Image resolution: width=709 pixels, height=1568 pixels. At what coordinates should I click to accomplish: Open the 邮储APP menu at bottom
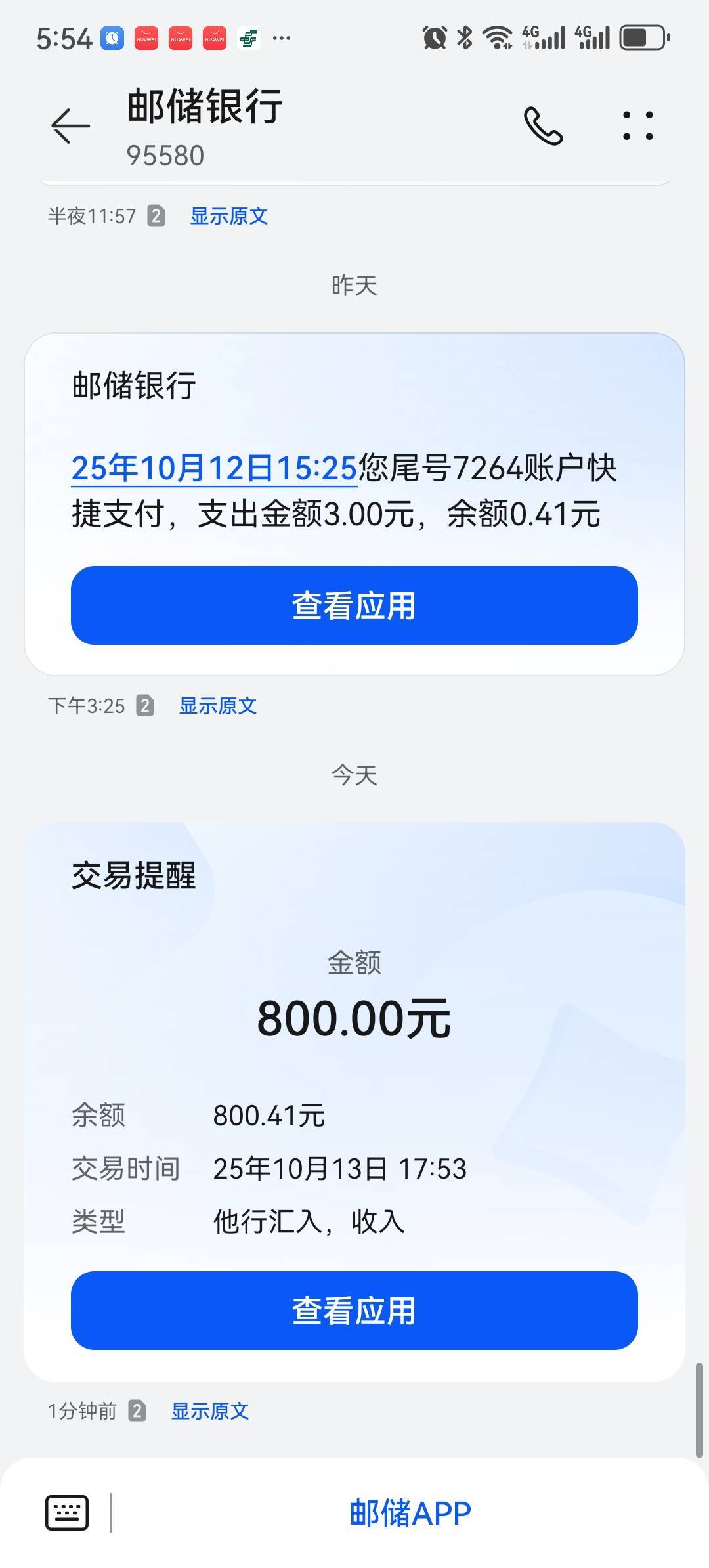tap(410, 1513)
